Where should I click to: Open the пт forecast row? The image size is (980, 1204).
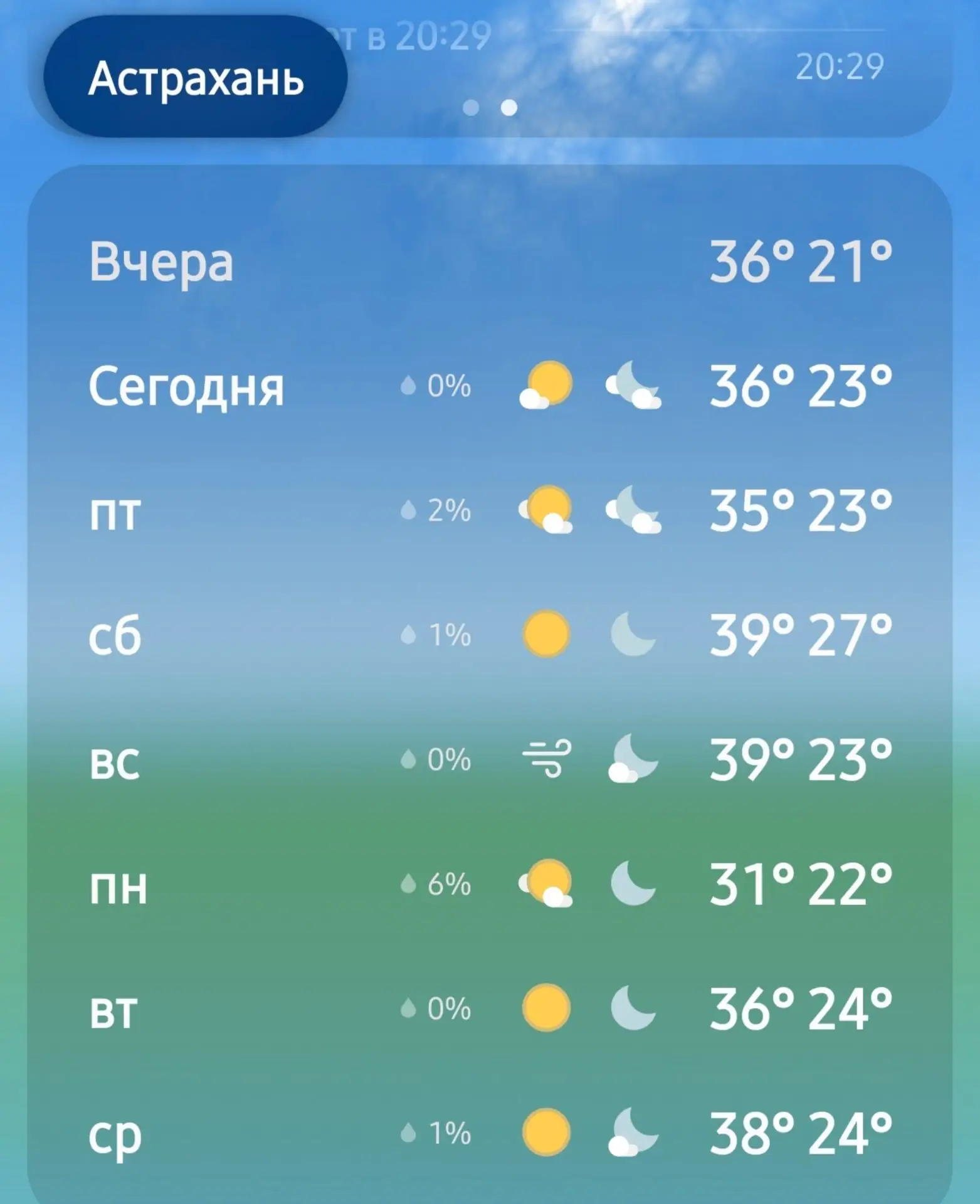pos(490,510)
